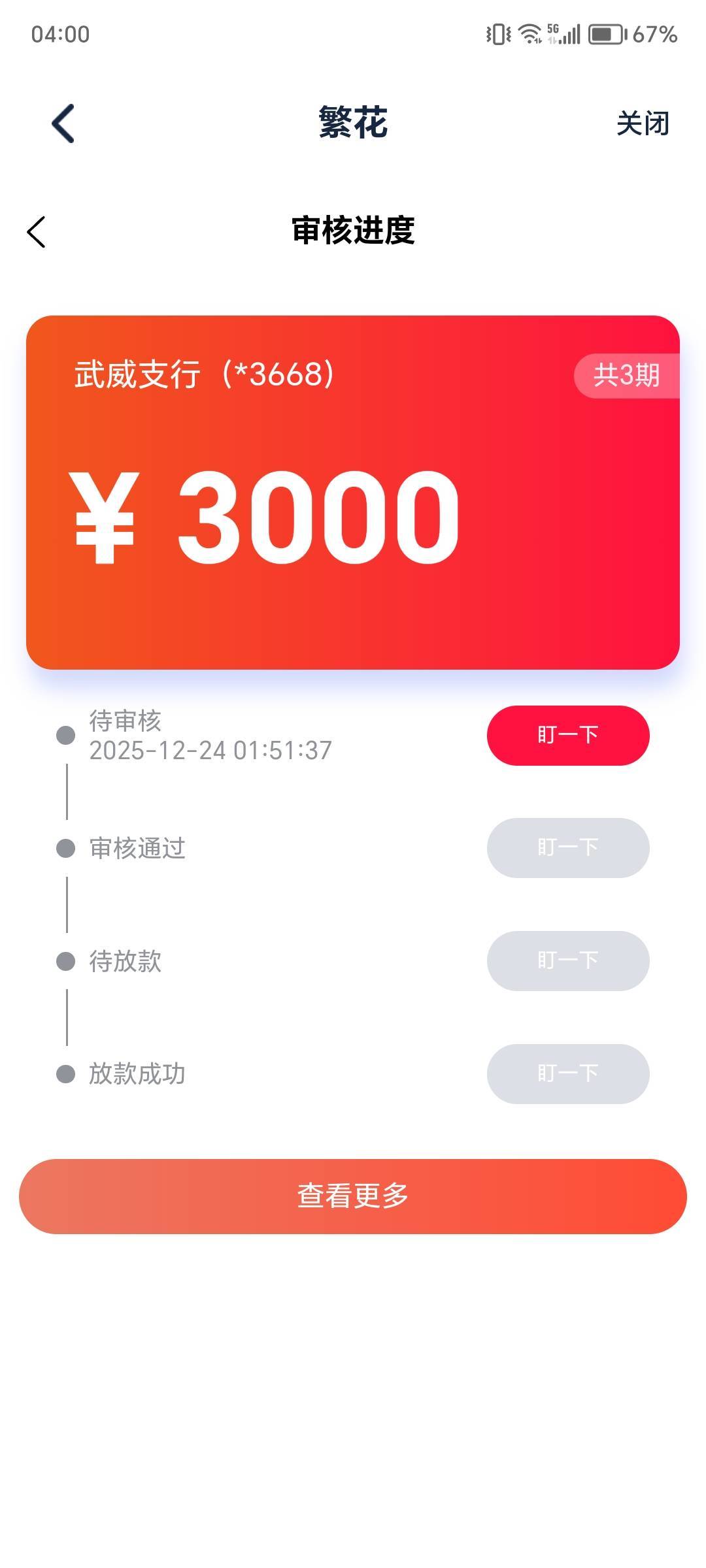Return from the 审核进度 page

(x=37, y=232)
